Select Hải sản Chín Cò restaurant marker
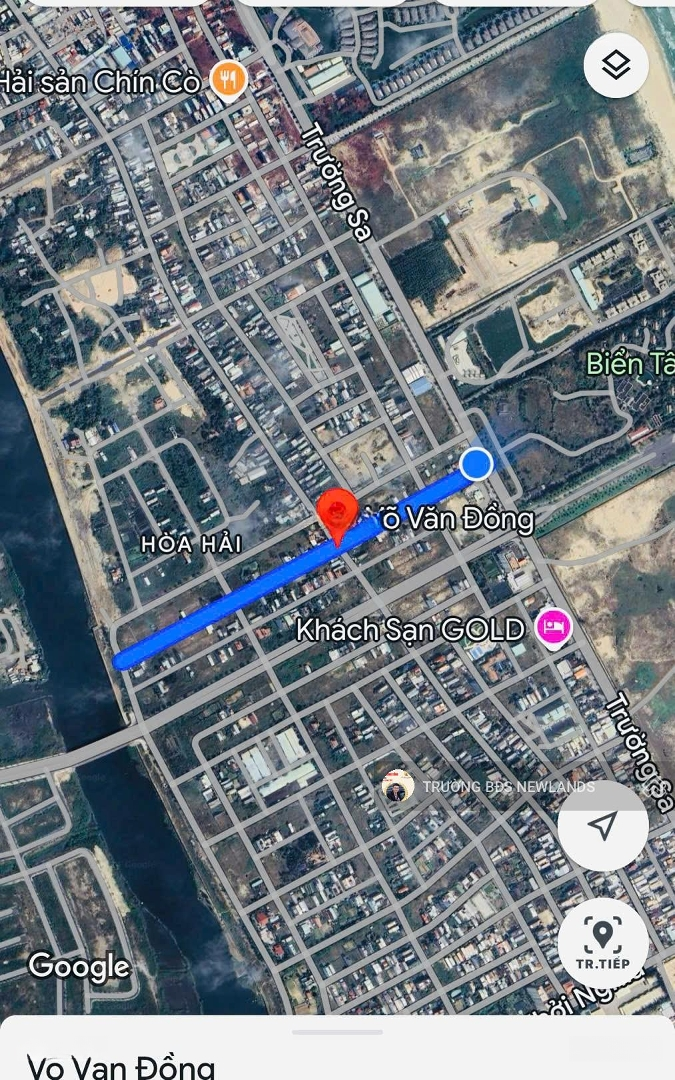The width and height of the screenshot is (675, 1080). pyautogui.click(x=229, y=81)
